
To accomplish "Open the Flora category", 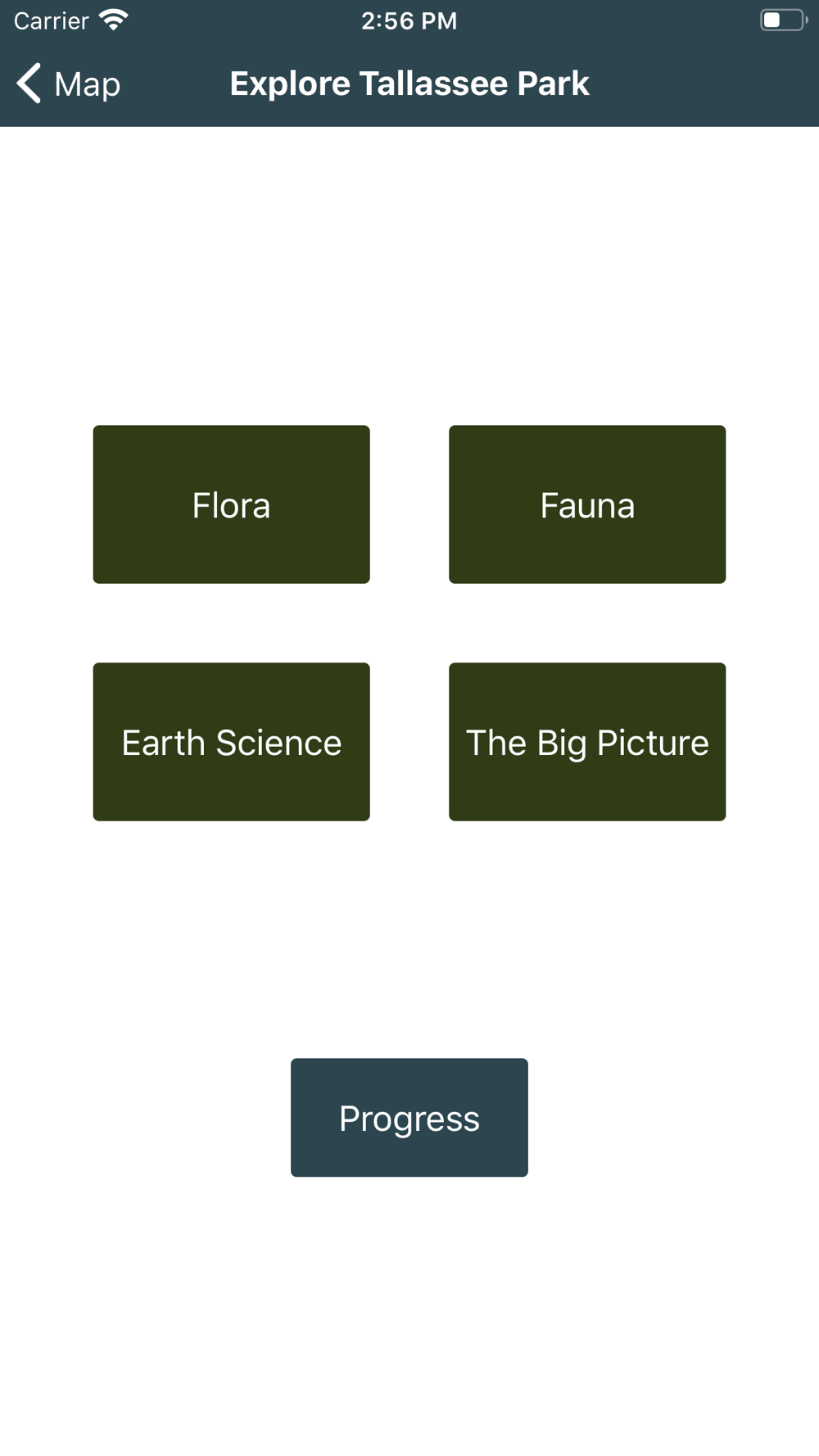I will [231, 504].
